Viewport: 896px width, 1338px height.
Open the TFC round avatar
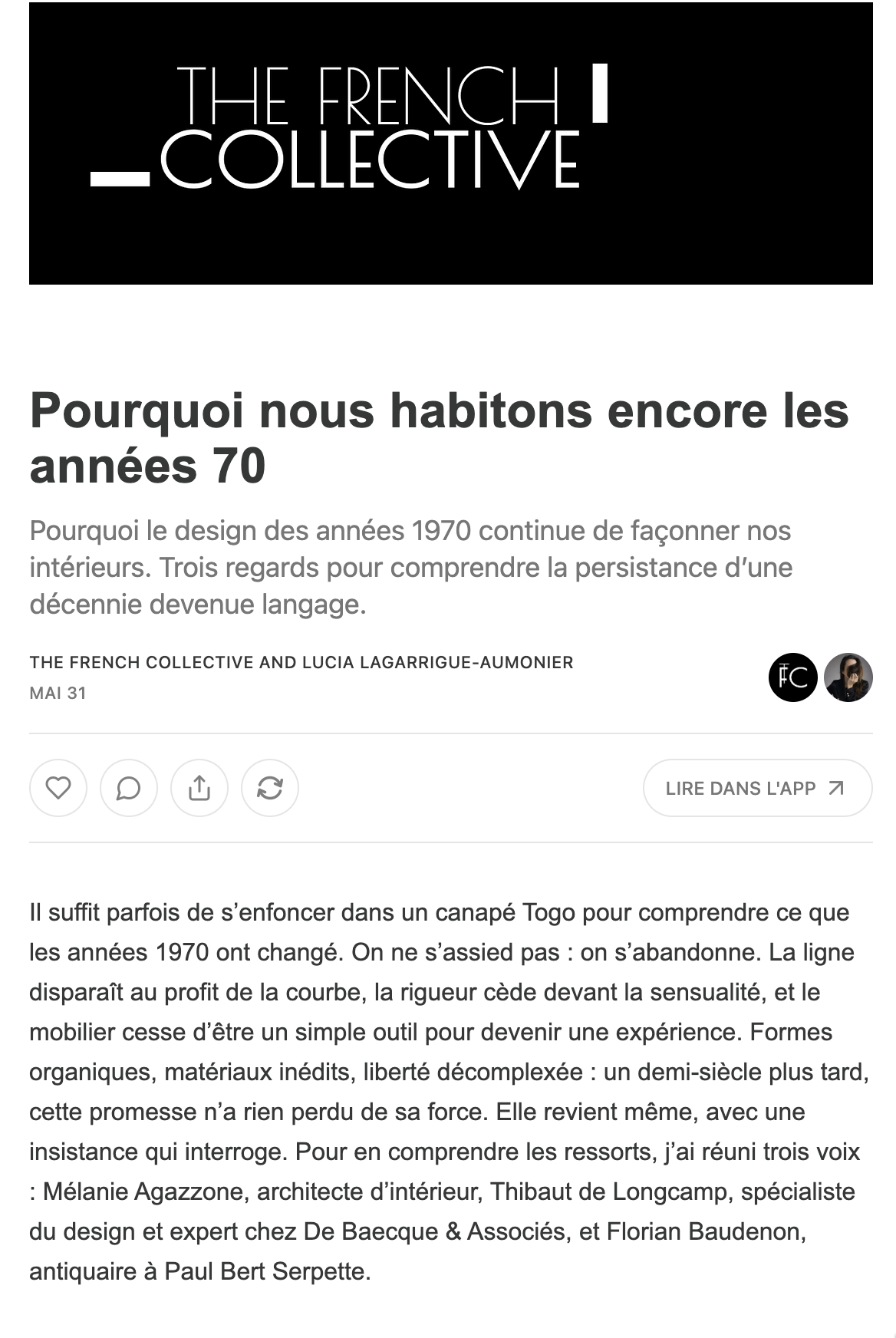792,677
